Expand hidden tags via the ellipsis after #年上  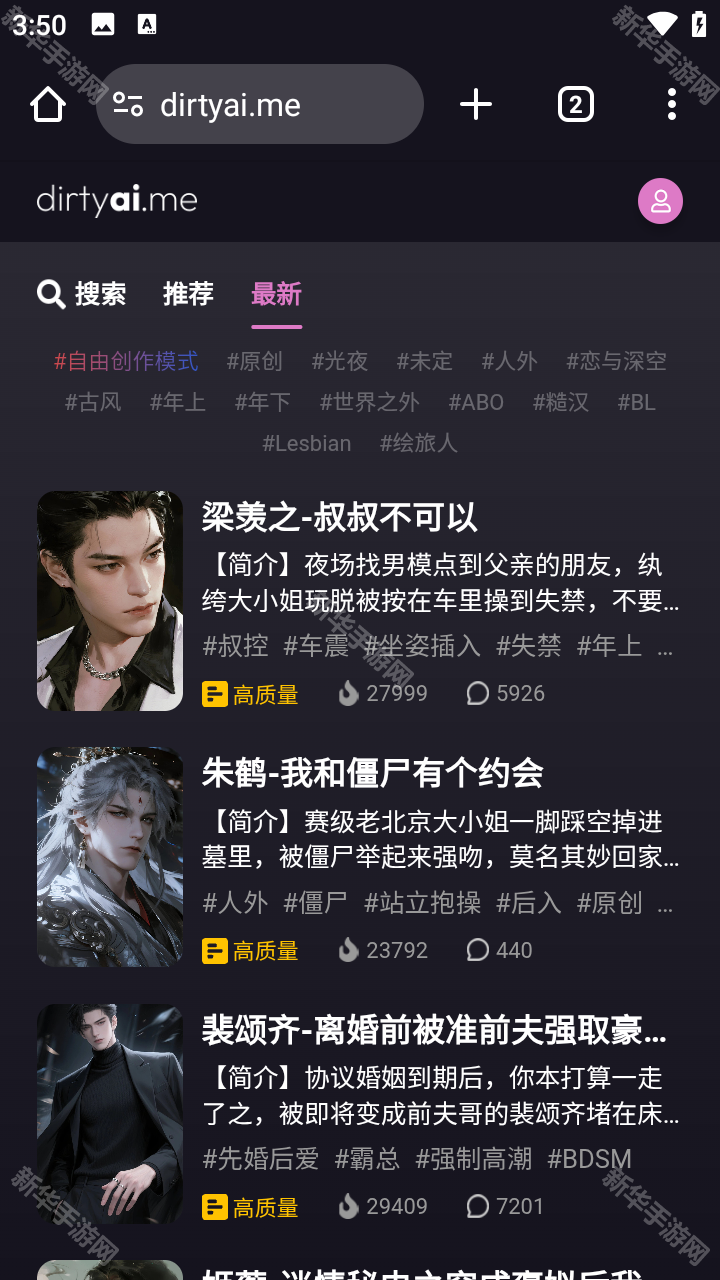click(x=664, y=645)
